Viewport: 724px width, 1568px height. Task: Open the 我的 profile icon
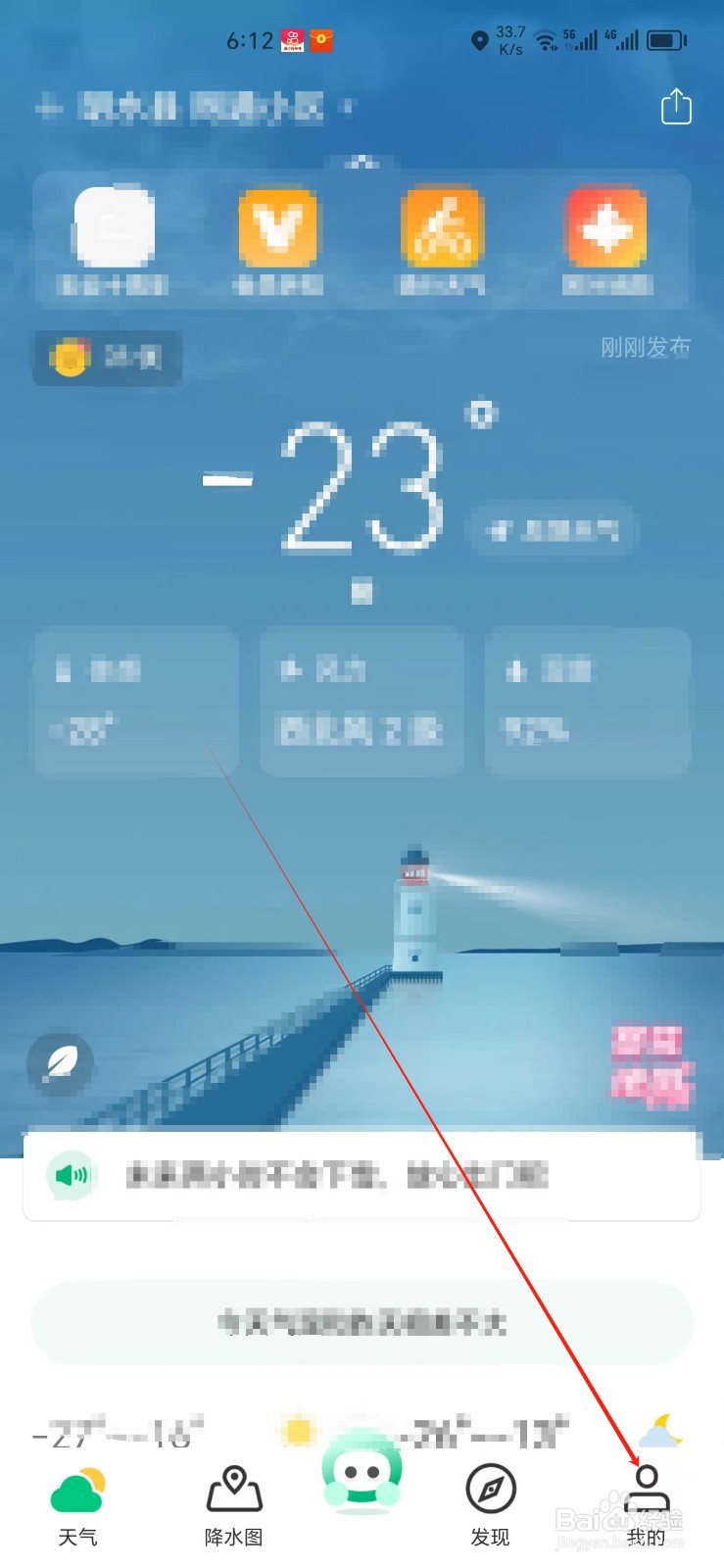point(649,1485)
